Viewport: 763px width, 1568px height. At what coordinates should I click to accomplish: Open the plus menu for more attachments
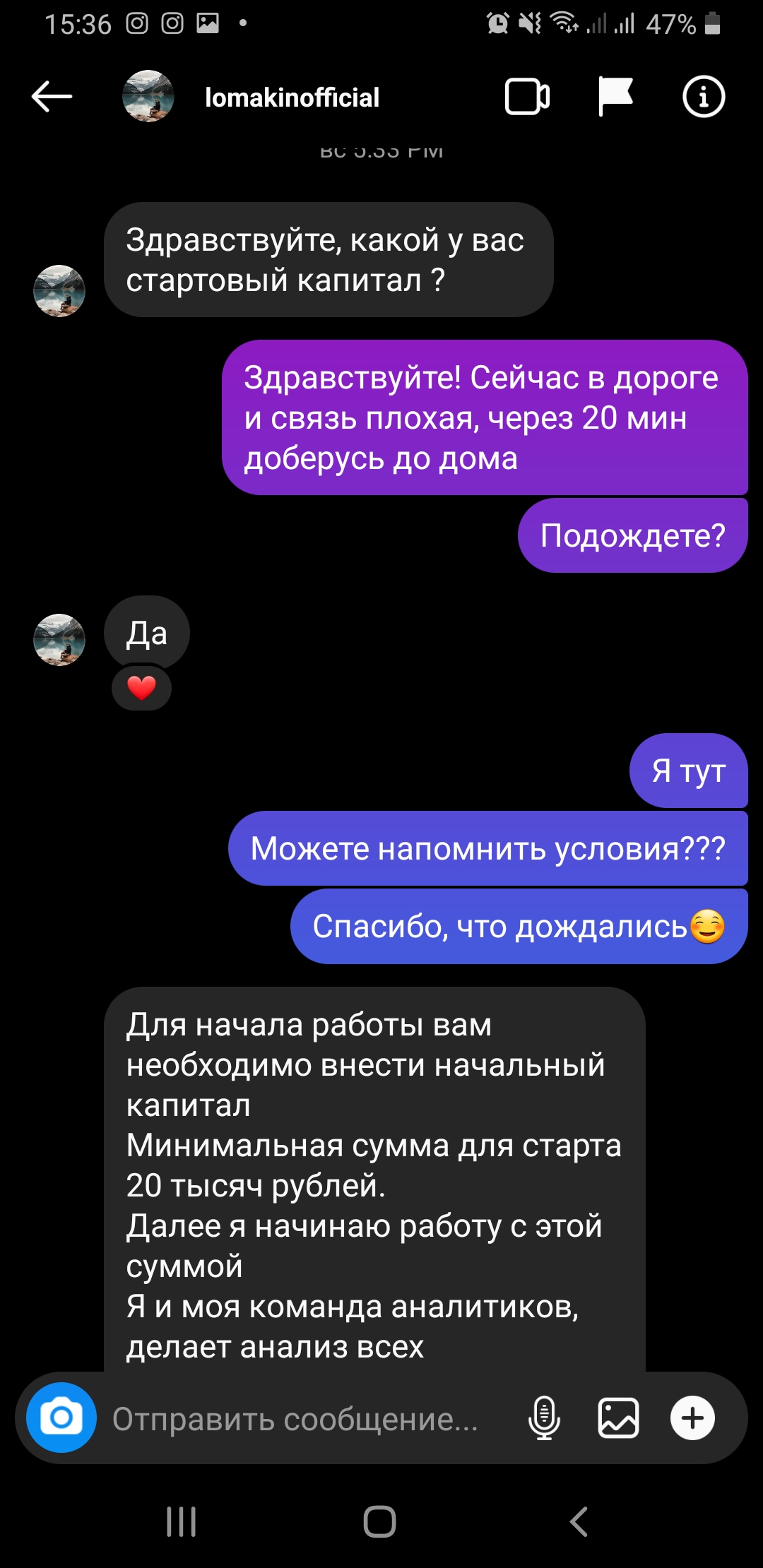(692, 1418)
